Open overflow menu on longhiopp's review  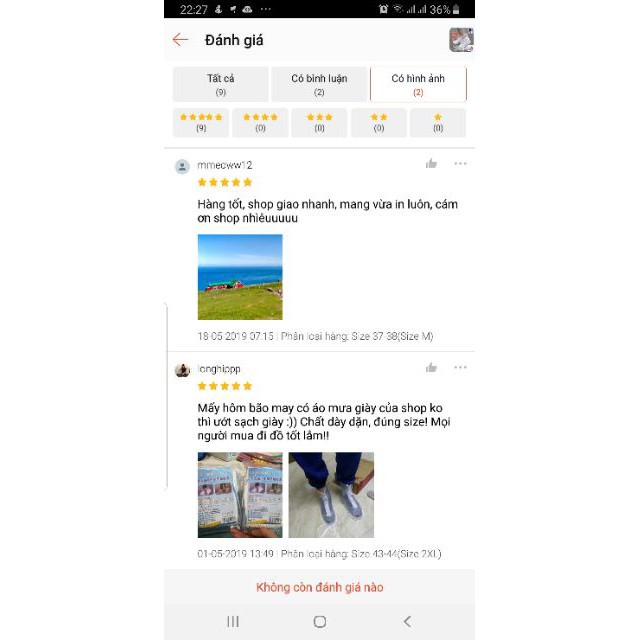460,368
